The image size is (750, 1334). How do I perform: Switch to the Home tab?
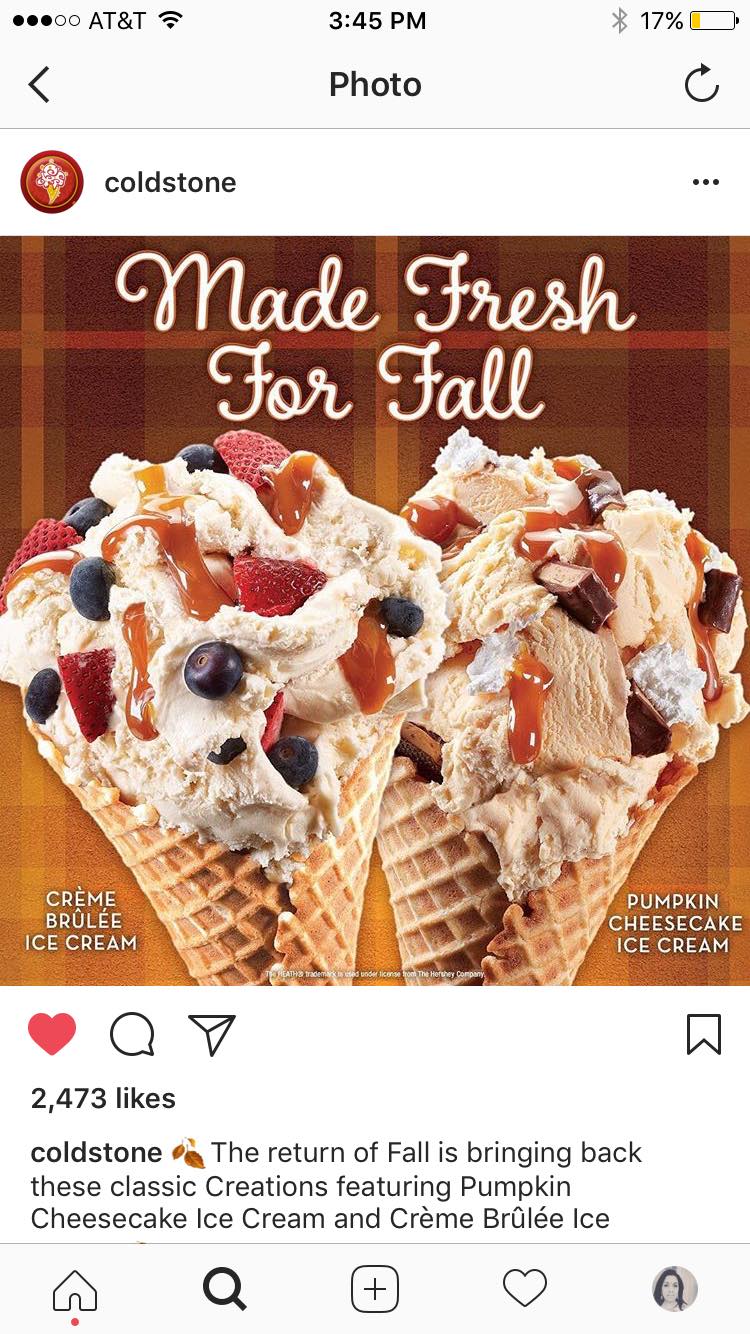coord(75,1290)
